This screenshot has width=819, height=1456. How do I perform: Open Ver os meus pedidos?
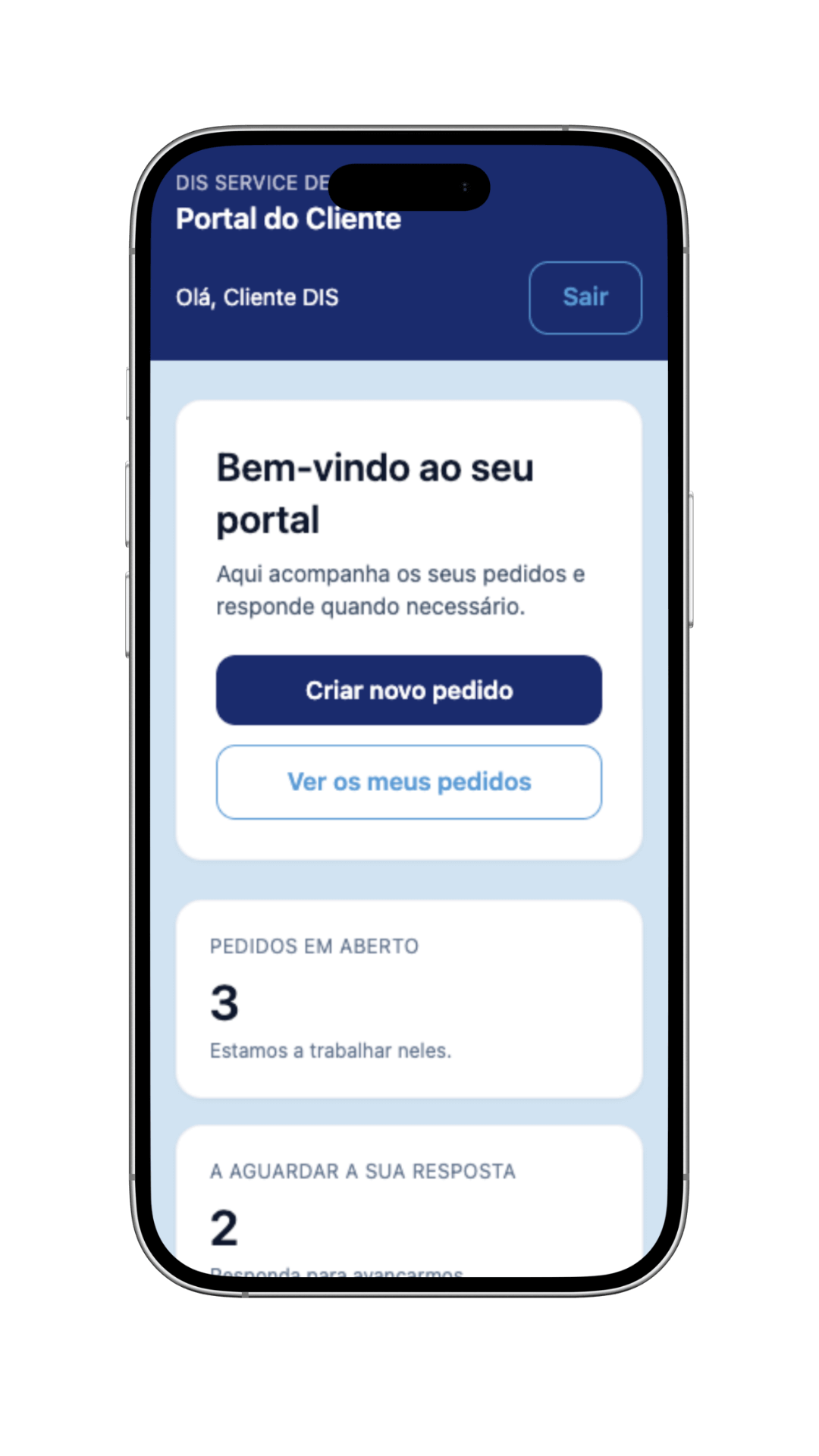[409, 782]
